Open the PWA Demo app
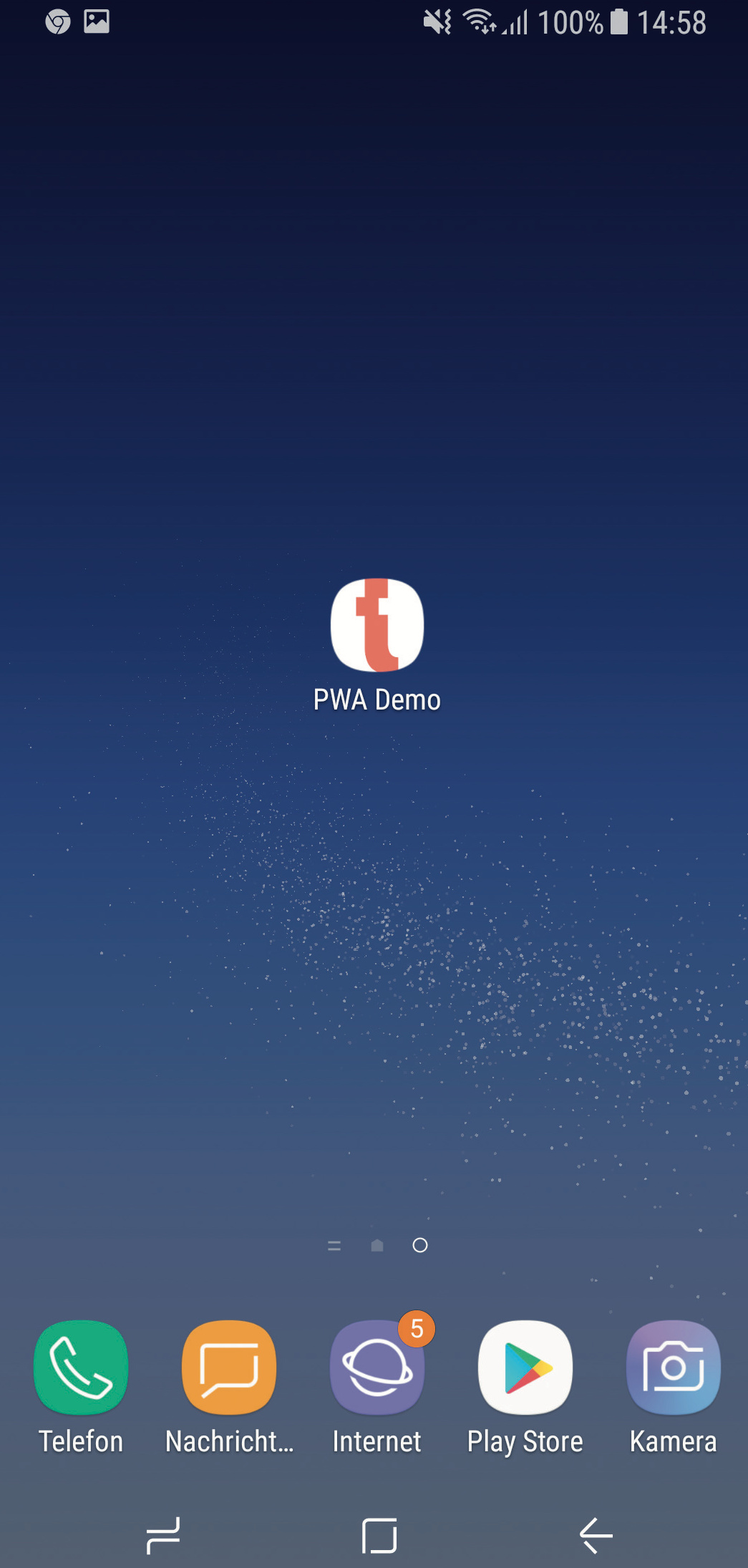The image size is (748, 1568). pos(377,625)
